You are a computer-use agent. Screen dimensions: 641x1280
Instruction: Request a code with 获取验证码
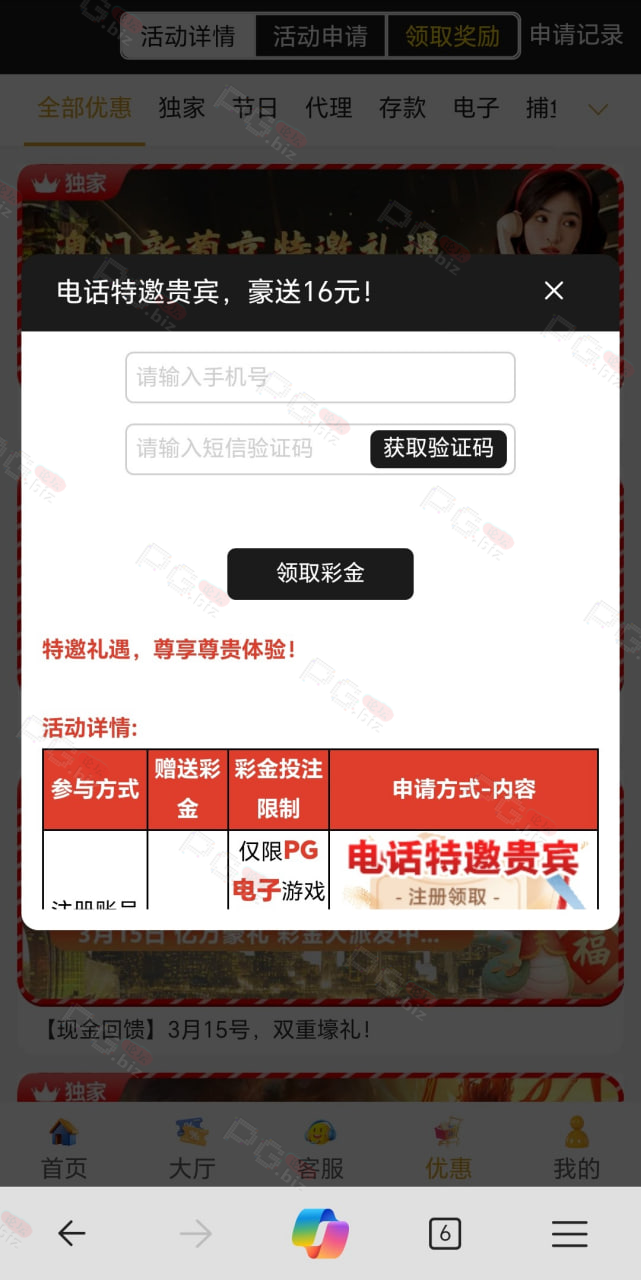[438, 449]
